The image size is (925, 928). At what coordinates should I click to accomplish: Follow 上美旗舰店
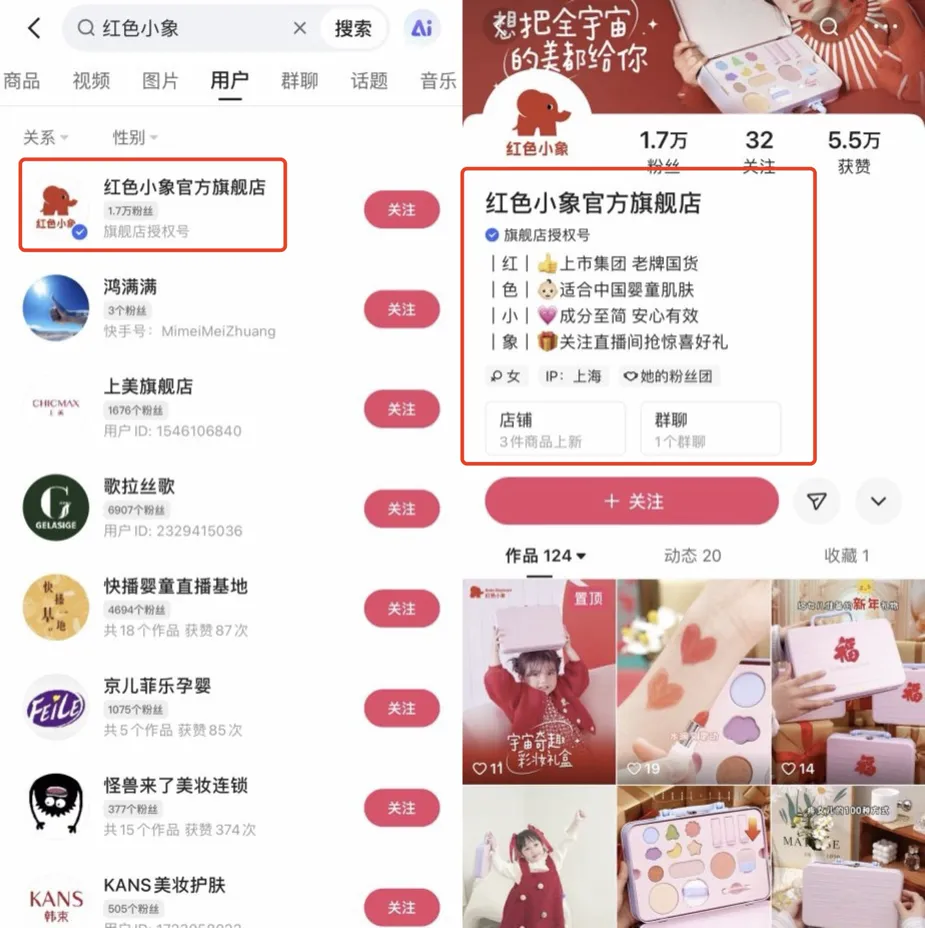(x=401, y=409)
